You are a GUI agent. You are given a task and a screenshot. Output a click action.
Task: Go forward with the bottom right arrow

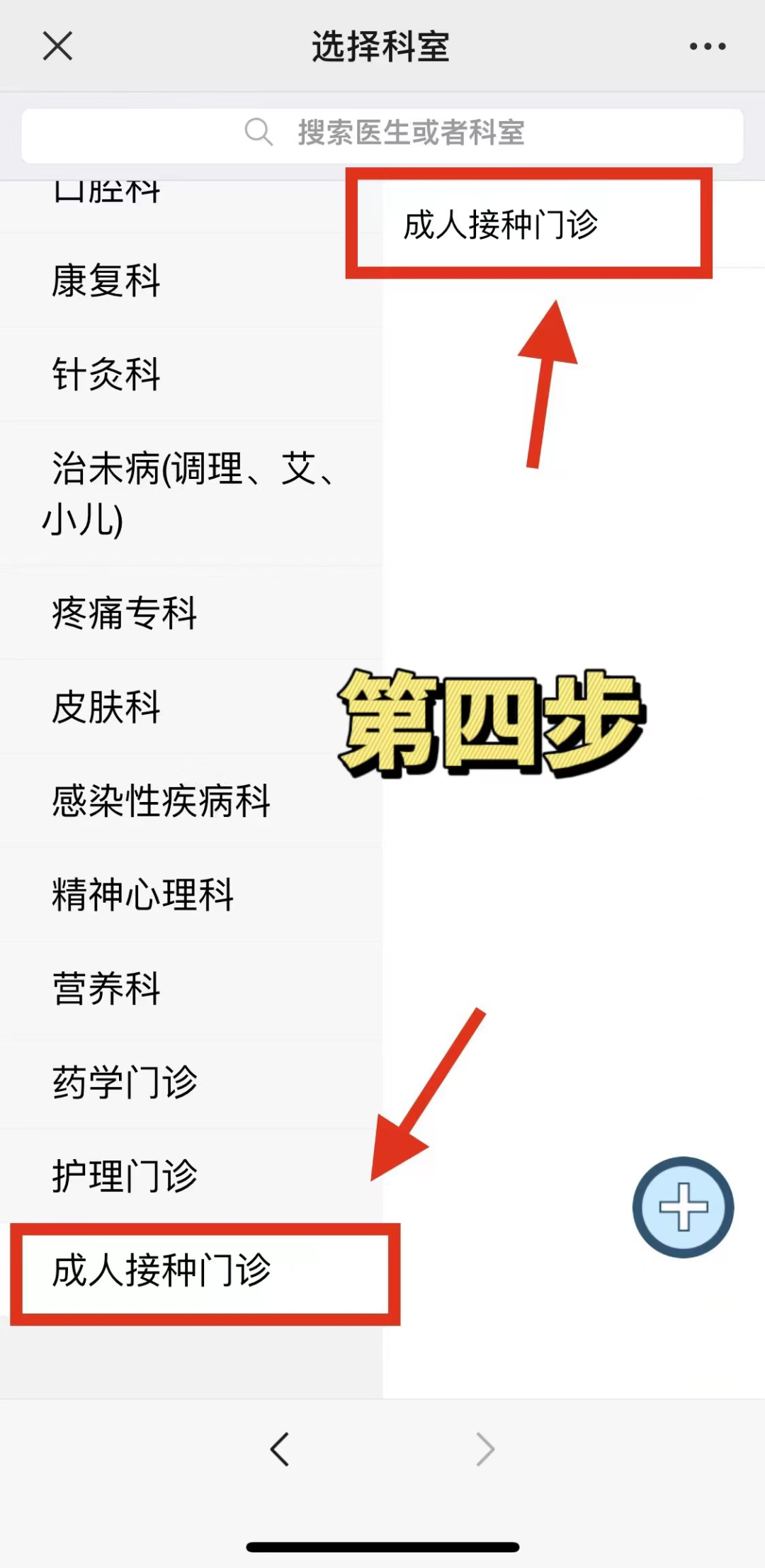point(484,1449)
